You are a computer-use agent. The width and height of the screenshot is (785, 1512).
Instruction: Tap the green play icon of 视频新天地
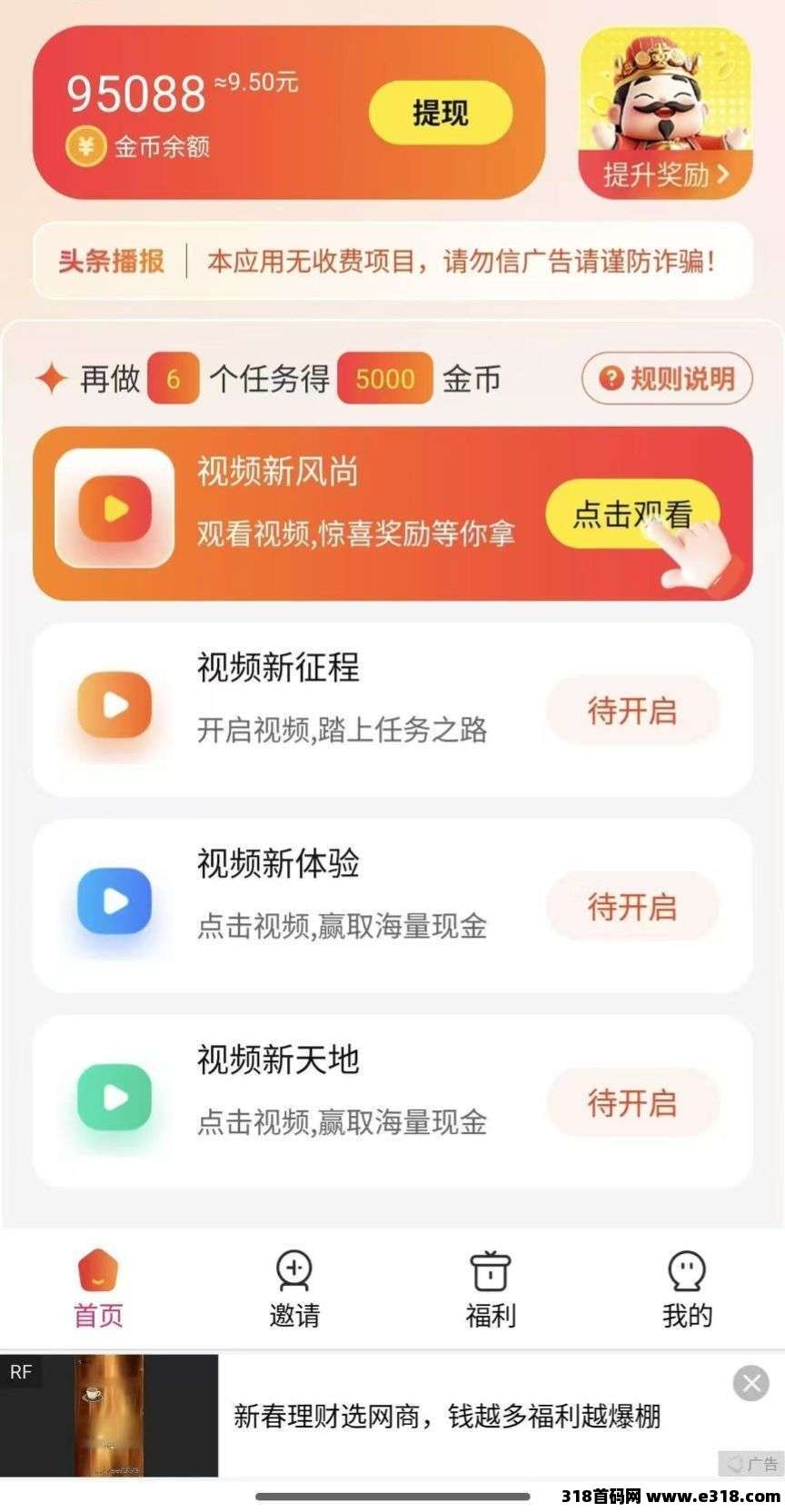coord(113,1097)
